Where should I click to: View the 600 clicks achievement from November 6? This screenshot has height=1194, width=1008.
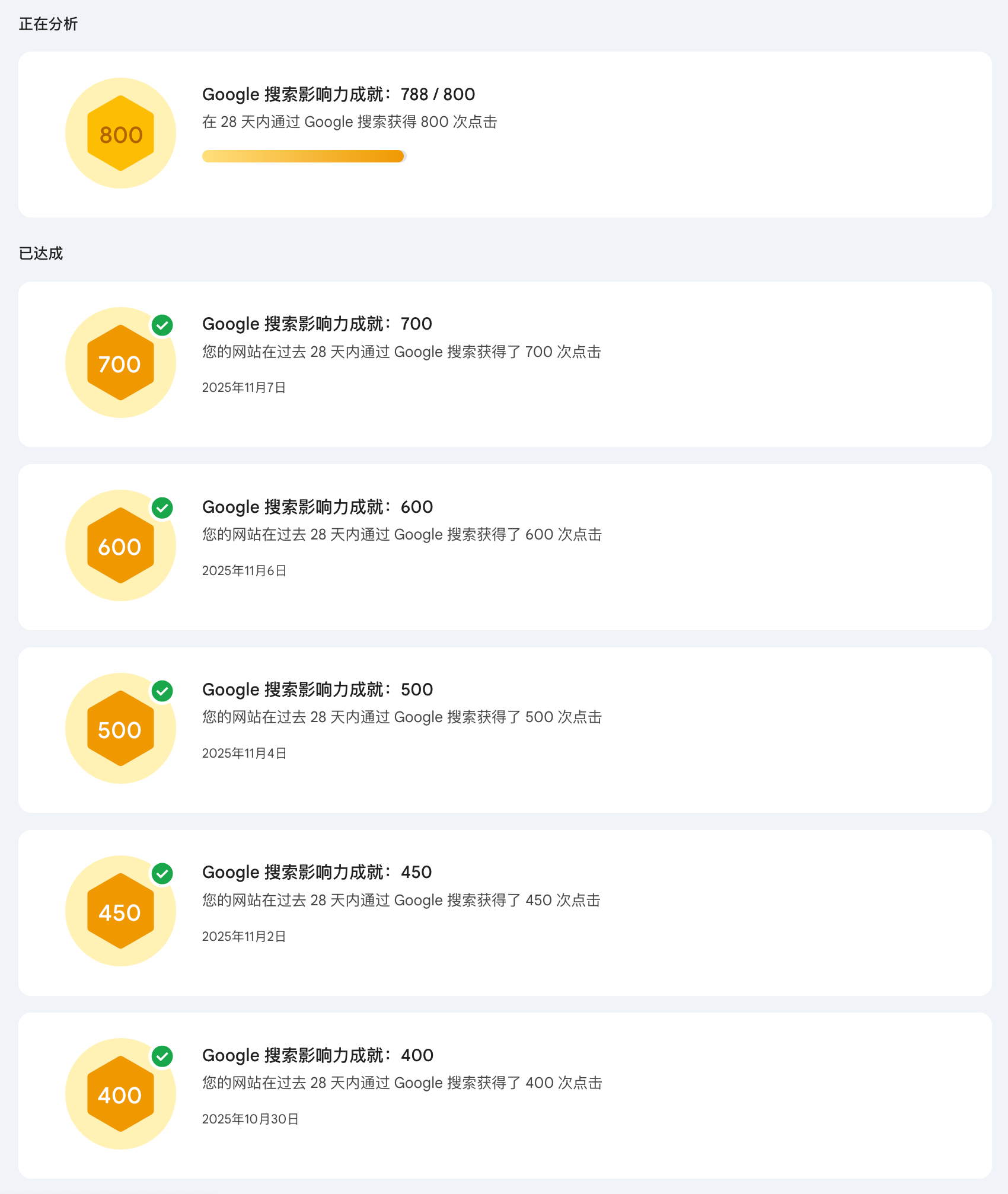(504, 547)
